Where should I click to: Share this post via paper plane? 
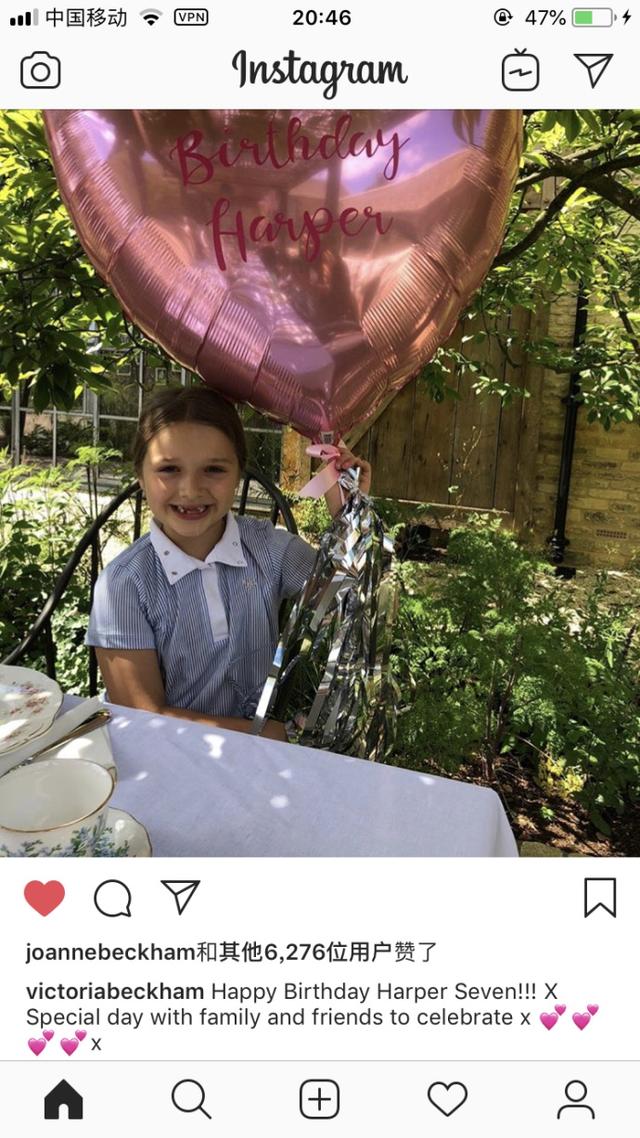[181, 897]
